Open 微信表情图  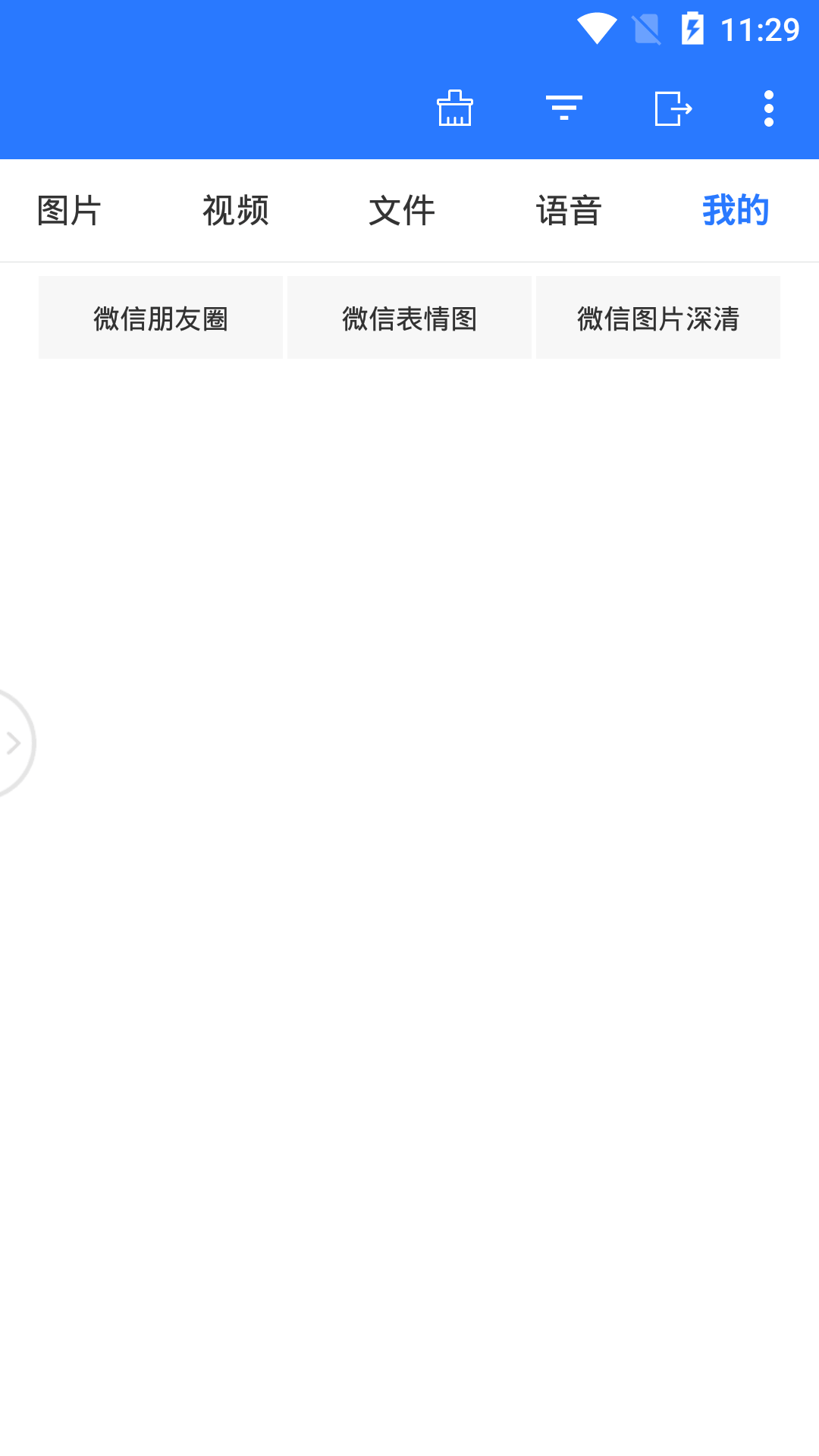409,318
